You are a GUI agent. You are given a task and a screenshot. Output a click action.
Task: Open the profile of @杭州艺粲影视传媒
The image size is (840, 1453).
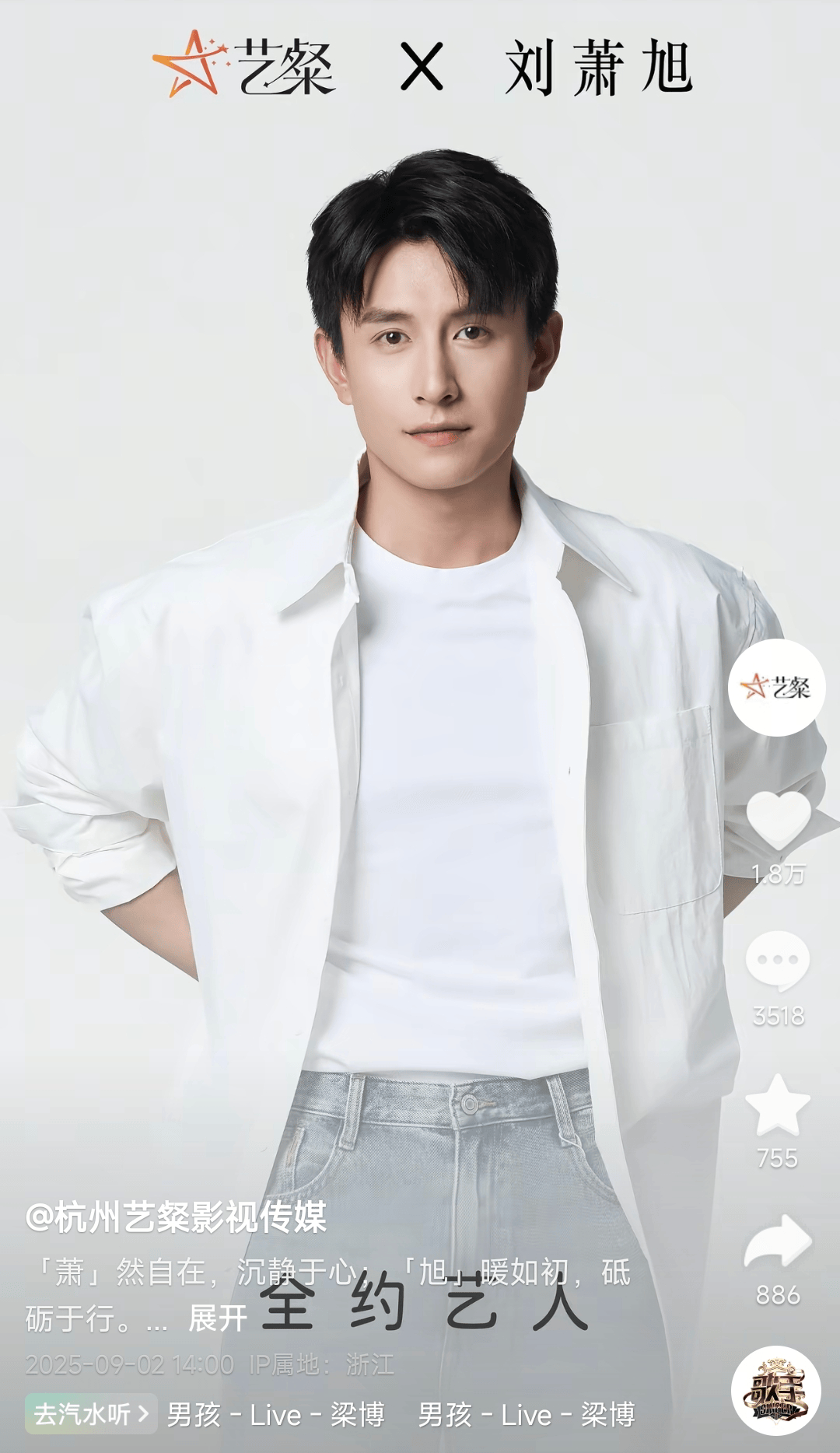click(176, 1217)
